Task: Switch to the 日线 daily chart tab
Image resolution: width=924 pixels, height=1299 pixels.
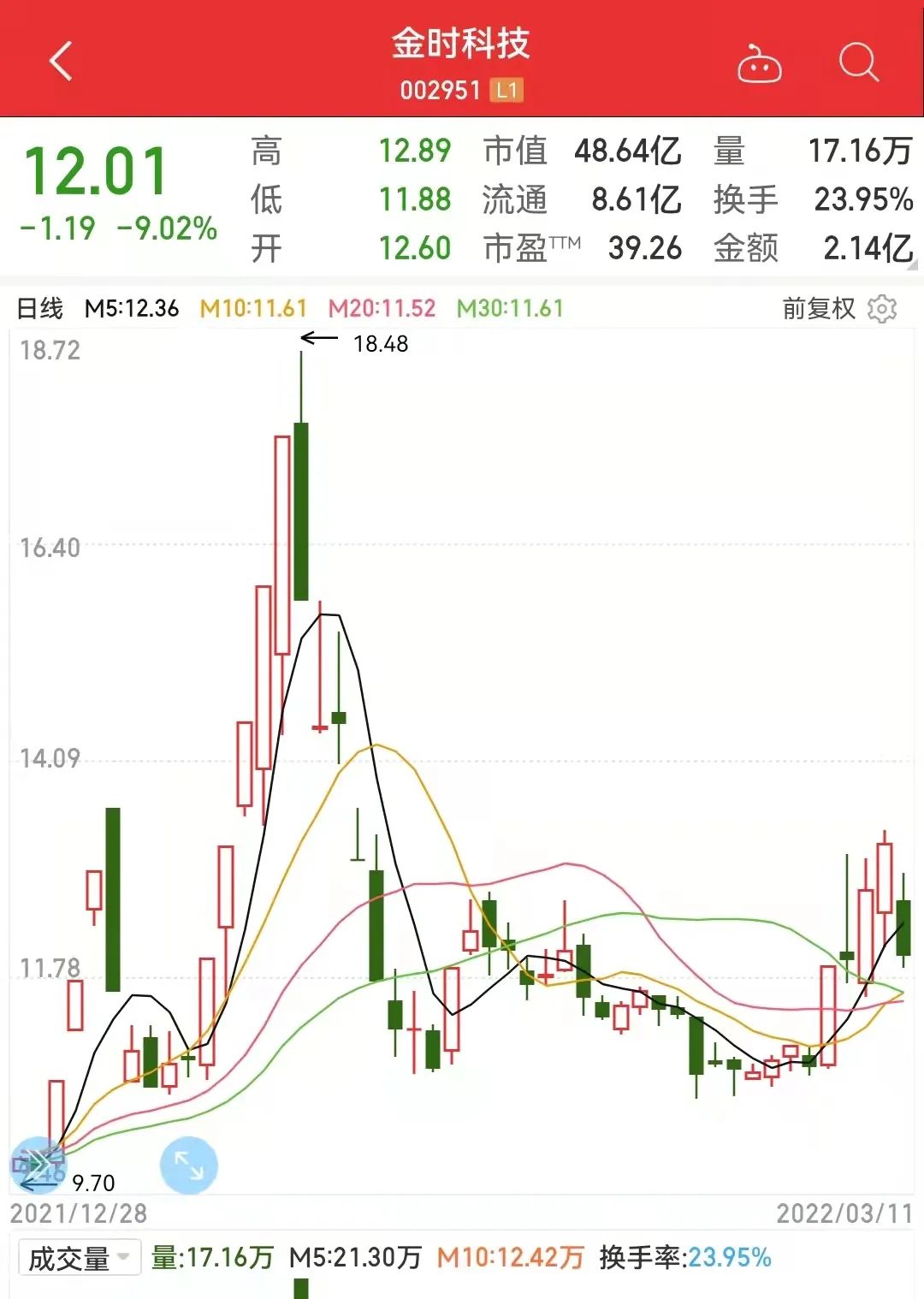Action: tap(38, 306)
